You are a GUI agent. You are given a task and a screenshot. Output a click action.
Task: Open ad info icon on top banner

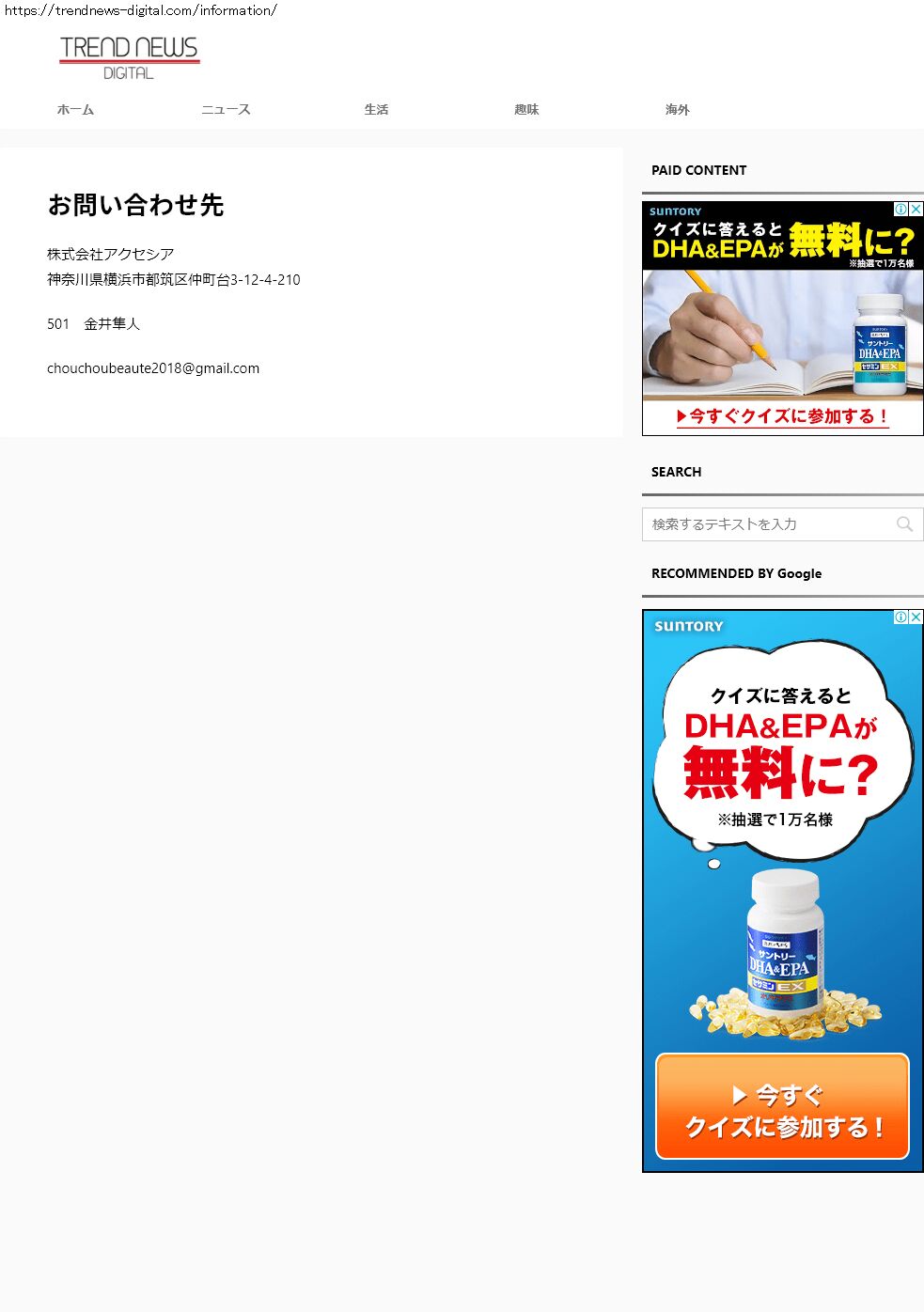tap(901, 209)
